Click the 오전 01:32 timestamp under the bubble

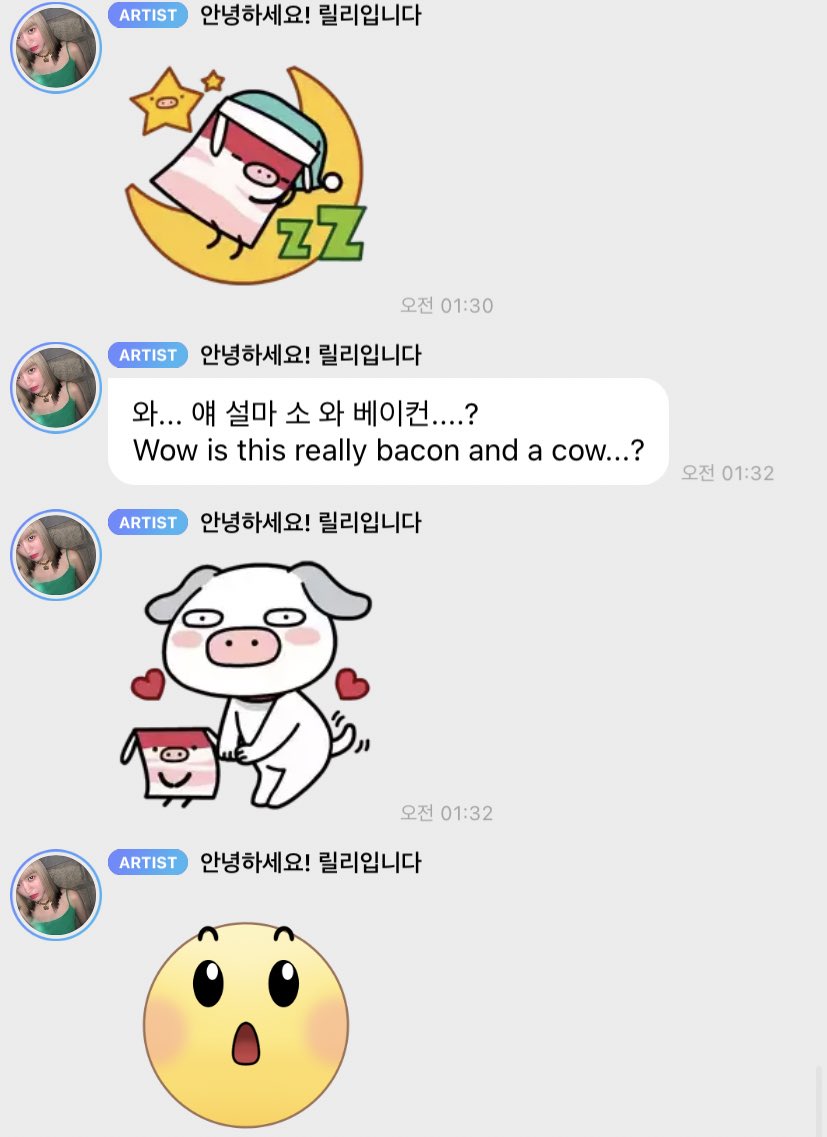click(727, 473)
